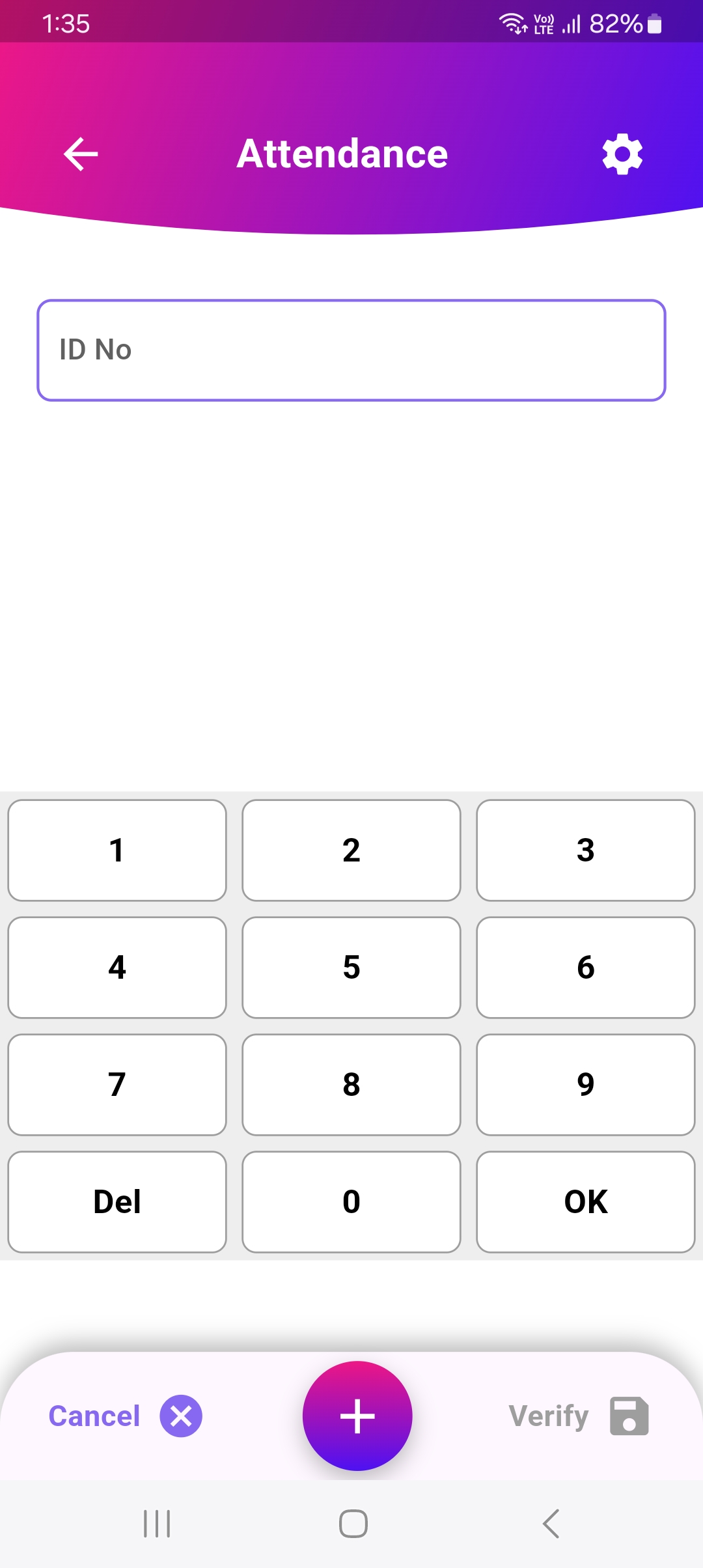Tap keypad number 6
This screenshot has width=703, height=1568.
click(586, 968)
